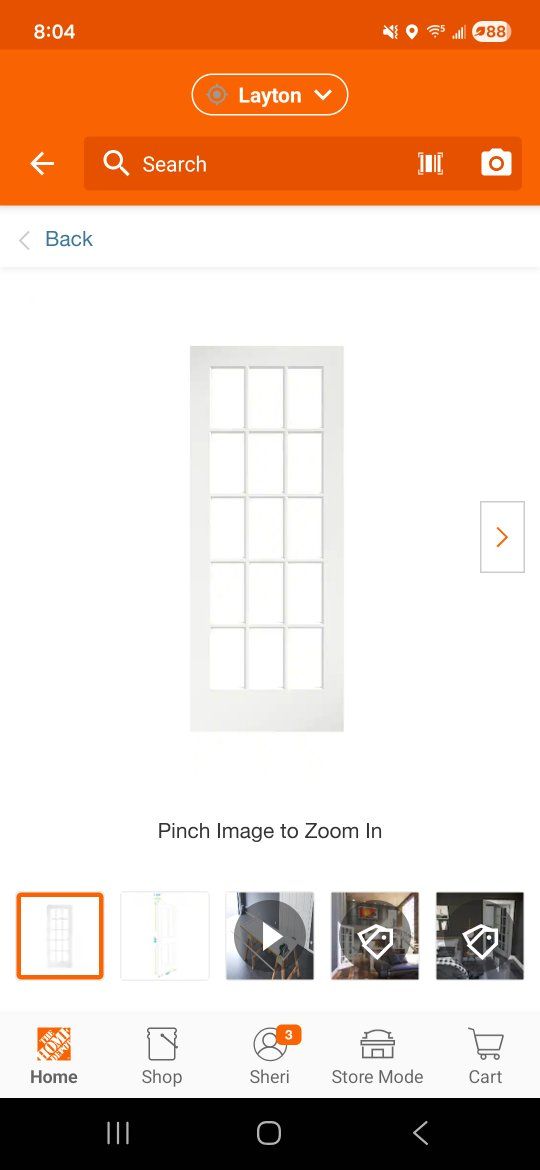540x1170 pixels.
Task: Play the product video thumbnail
Action: tap(270, 936)
